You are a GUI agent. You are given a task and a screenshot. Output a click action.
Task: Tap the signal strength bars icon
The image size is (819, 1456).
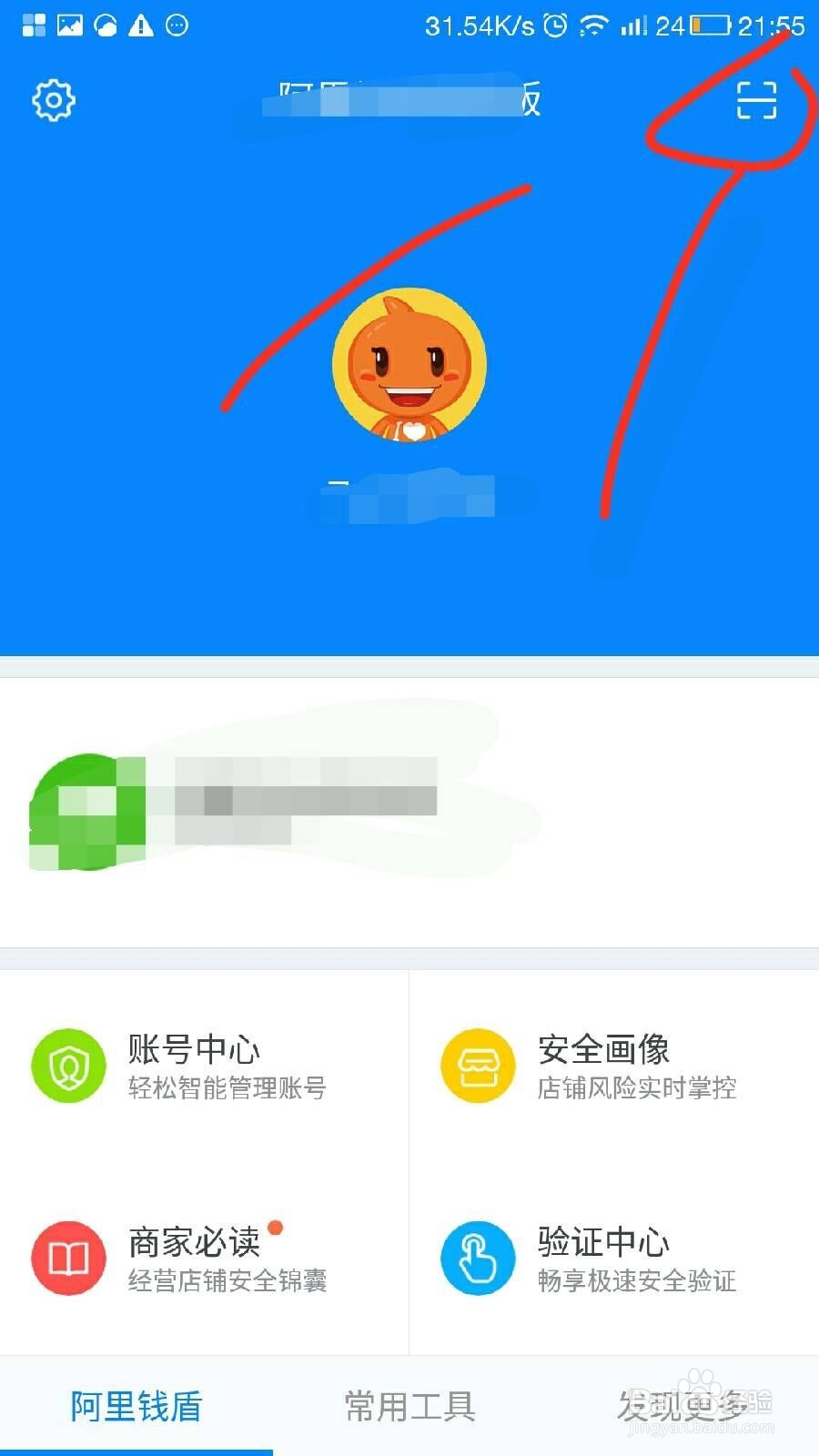635,25
